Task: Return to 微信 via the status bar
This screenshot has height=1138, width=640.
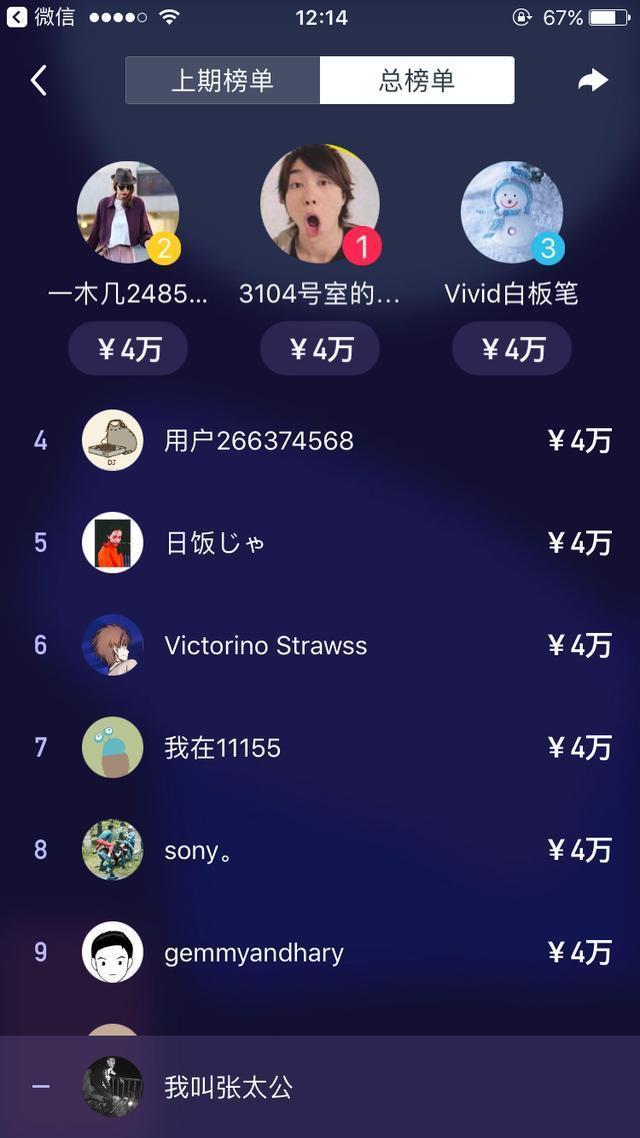Action: (41, 17)
